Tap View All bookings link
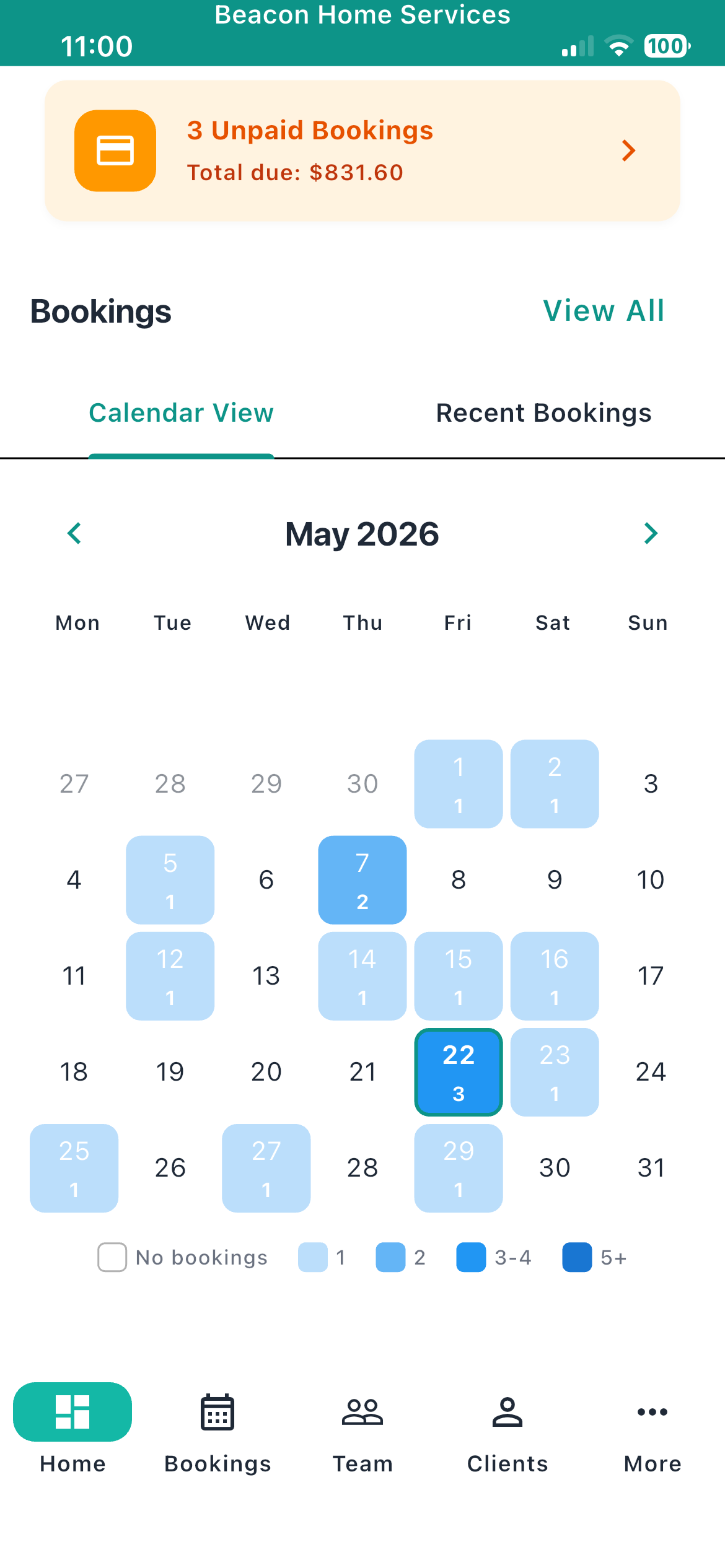Screen dimensions: 725x1568 (x=604, y=311)
